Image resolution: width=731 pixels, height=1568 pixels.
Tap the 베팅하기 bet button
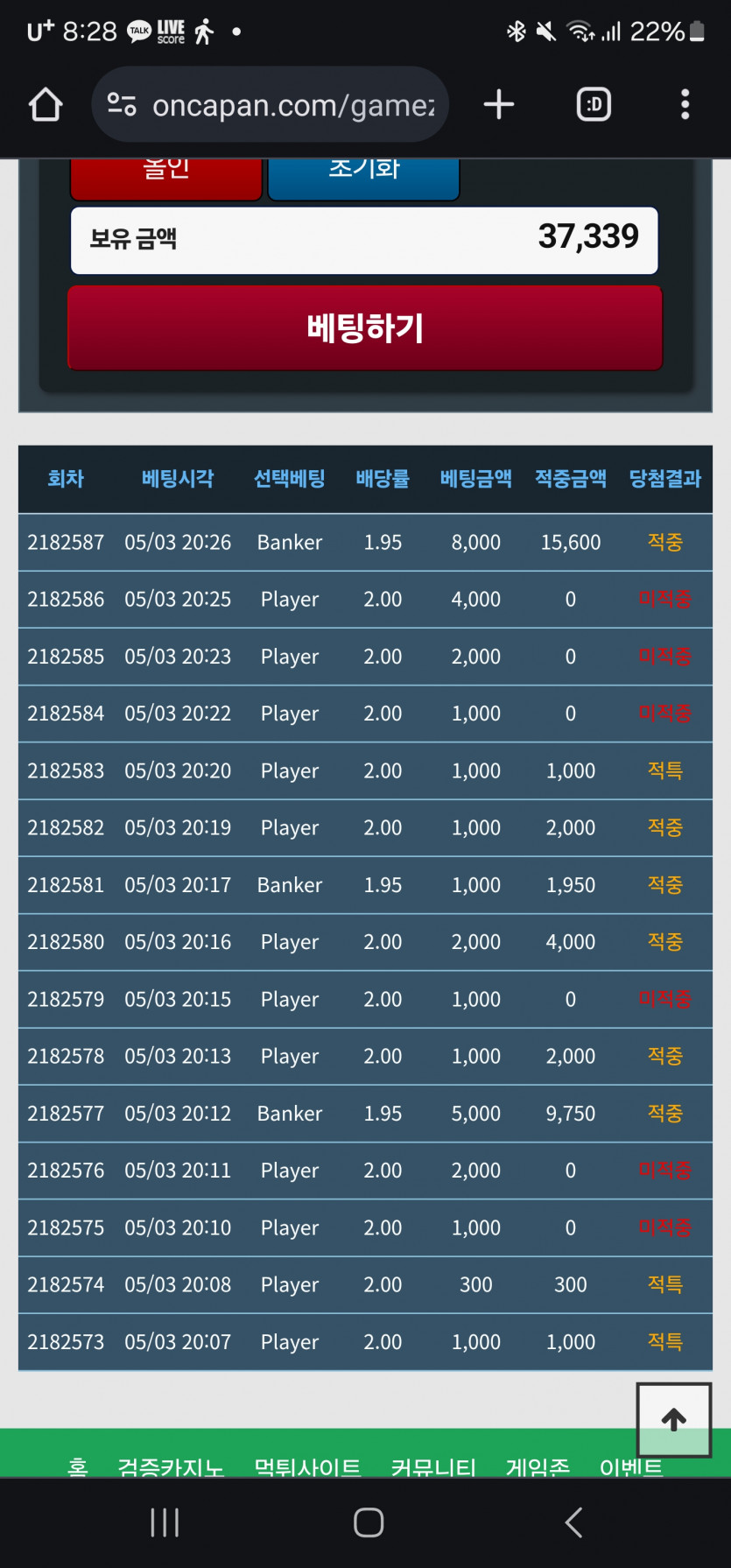[365, 328]
